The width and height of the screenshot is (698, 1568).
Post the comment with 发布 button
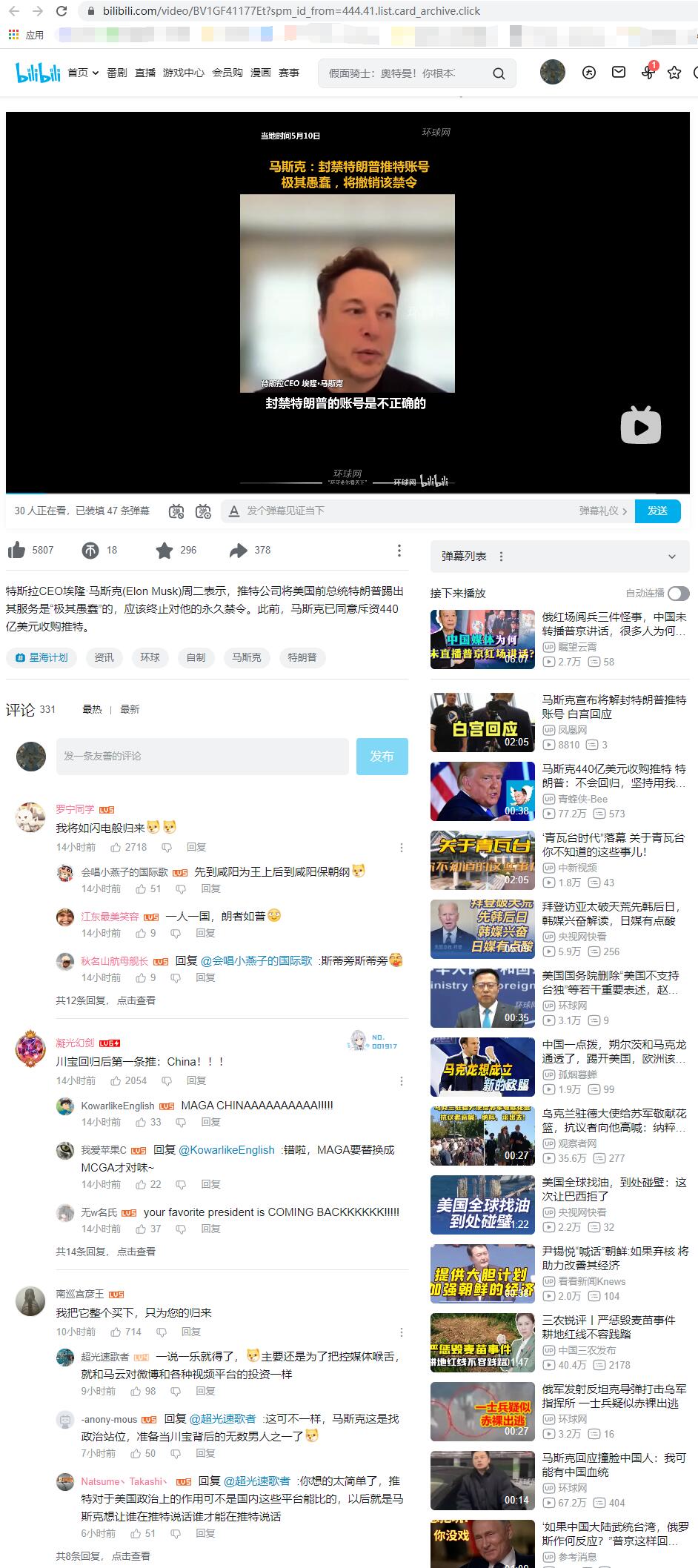pos(382,756)
